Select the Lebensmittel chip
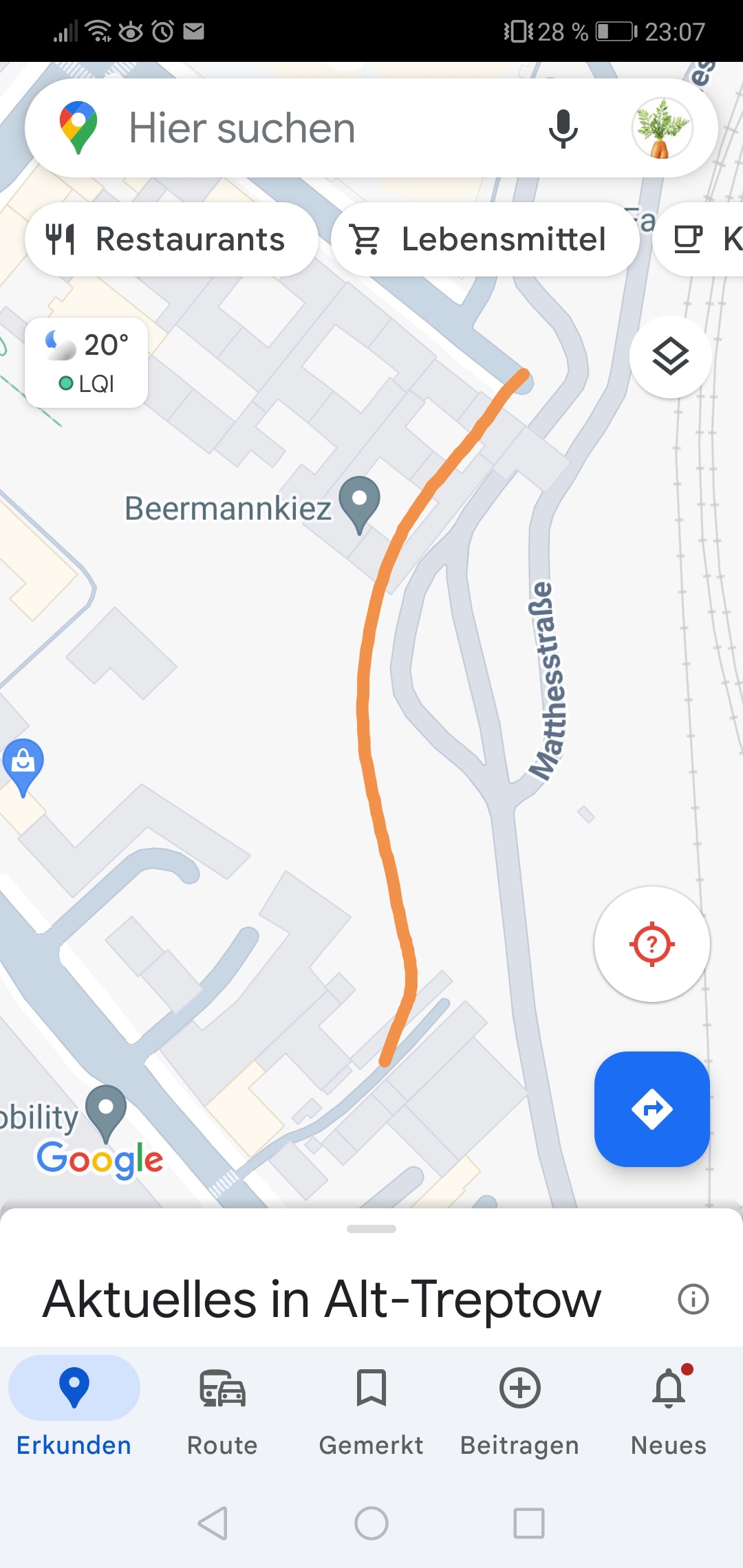The height and width of the screenshot is (1568, 743). pos(484,239)
